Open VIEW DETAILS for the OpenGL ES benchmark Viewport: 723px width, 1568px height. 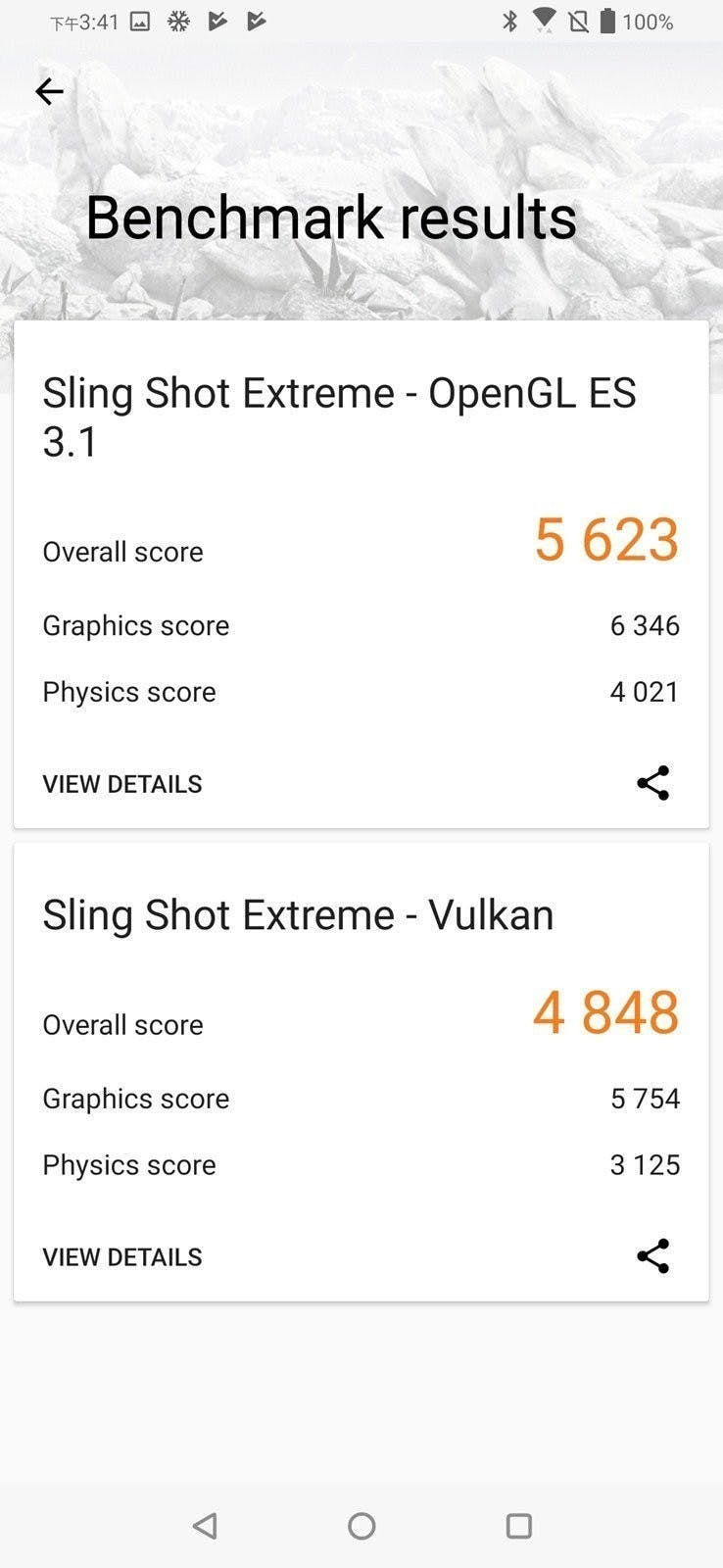pyautogui.click(x=121, y=783)
